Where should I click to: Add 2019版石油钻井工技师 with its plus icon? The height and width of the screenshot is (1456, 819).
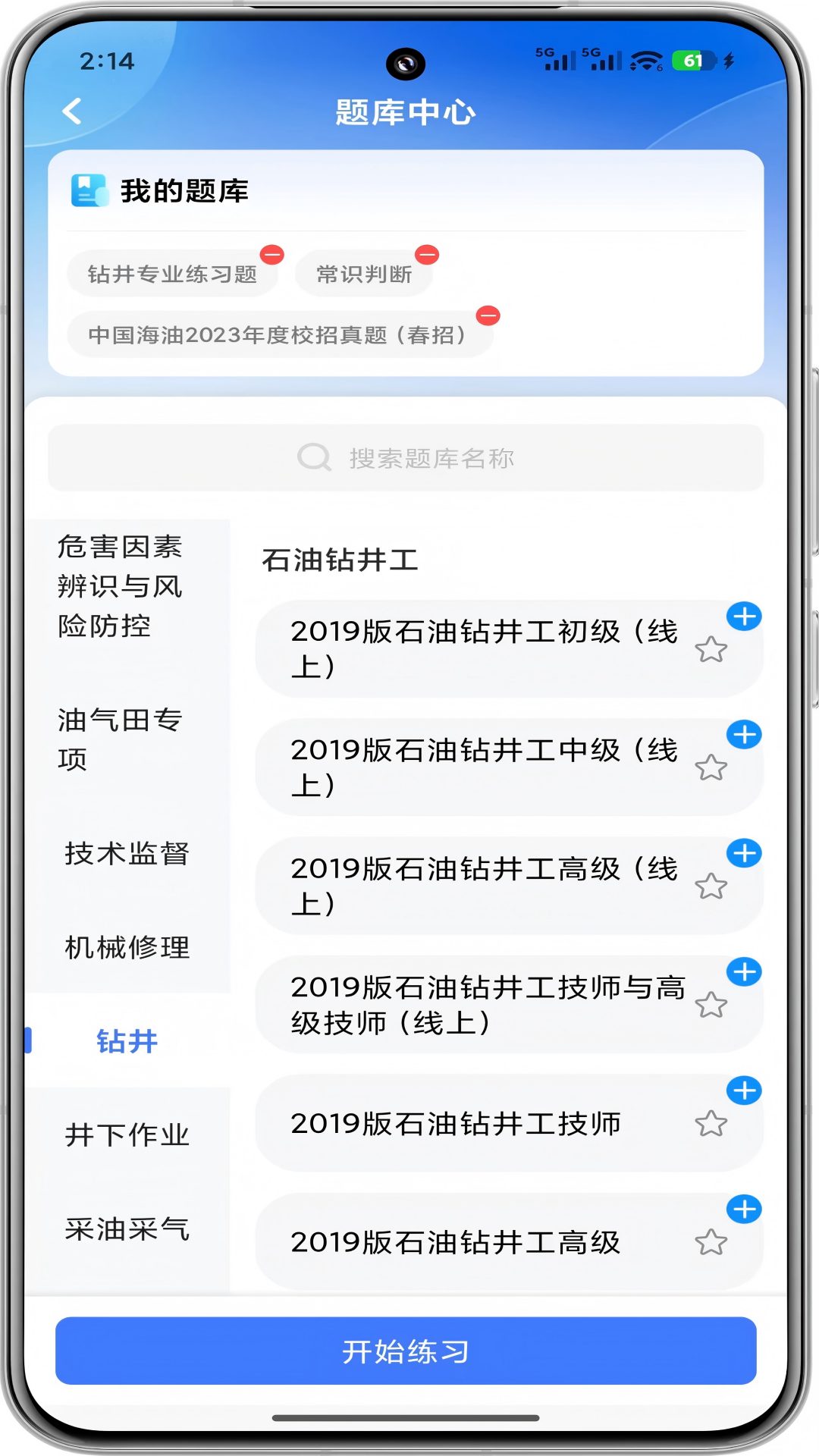[745, 1090]
